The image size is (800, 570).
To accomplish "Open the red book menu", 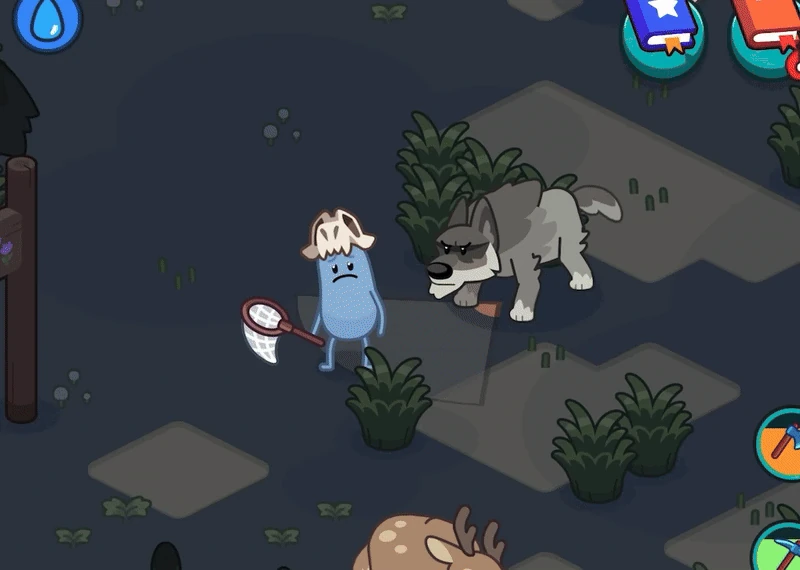I will point(767,28).
